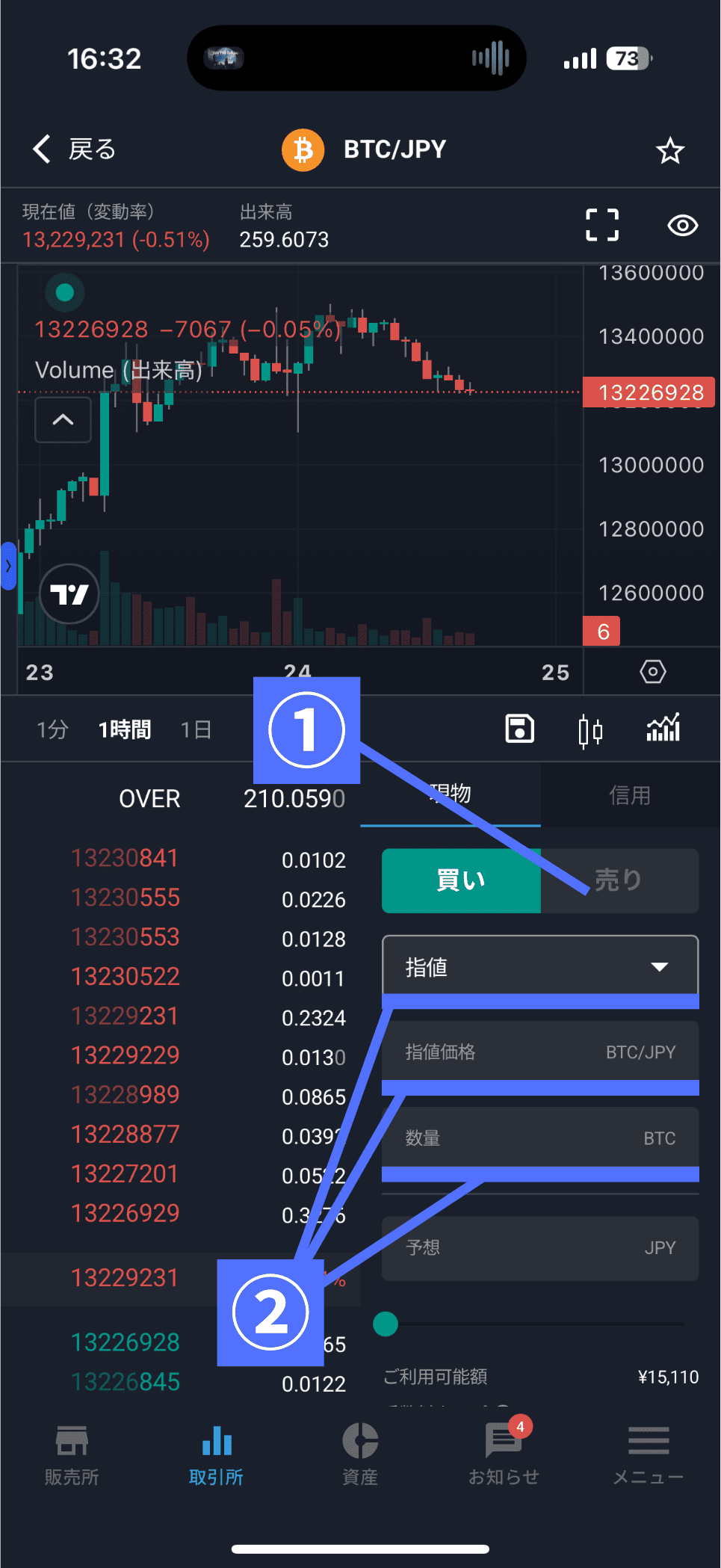Collapse the Volume indicator with the chevron
This screenshot has height=1568, width=721.
pos(64,420)
